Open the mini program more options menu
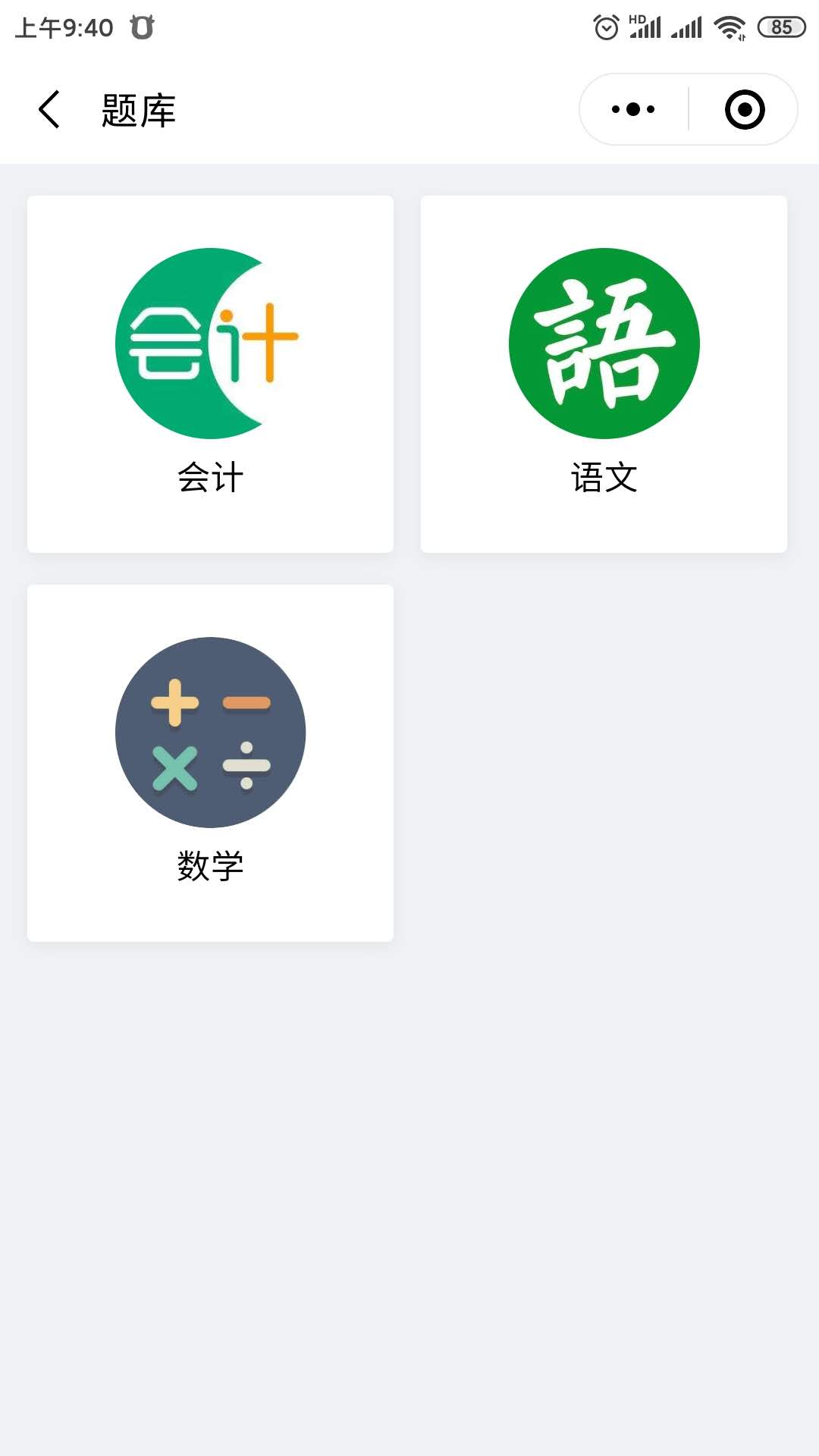The width and height of the screenshot is (819, 1456). point(633,110)
